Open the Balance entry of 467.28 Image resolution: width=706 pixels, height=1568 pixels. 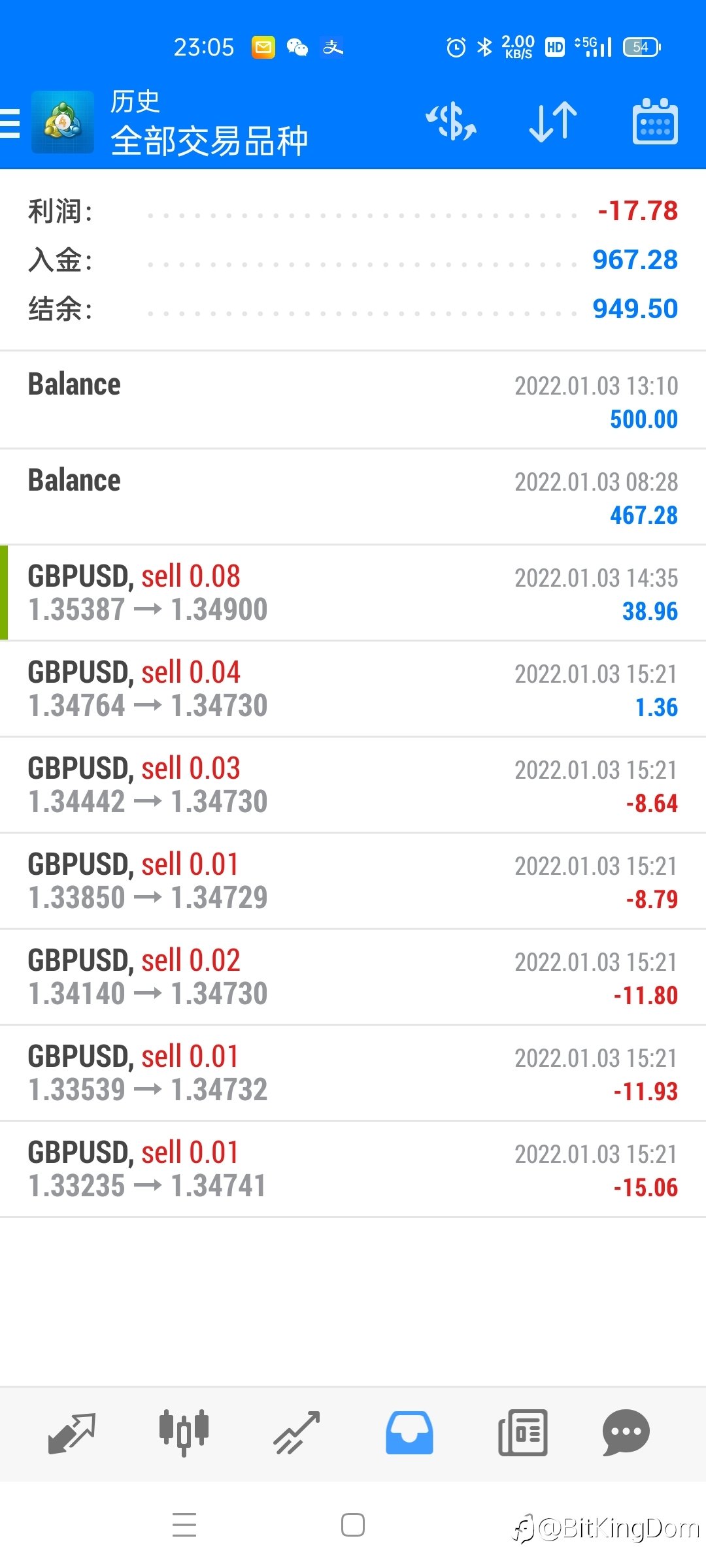[x=353, y=497]
